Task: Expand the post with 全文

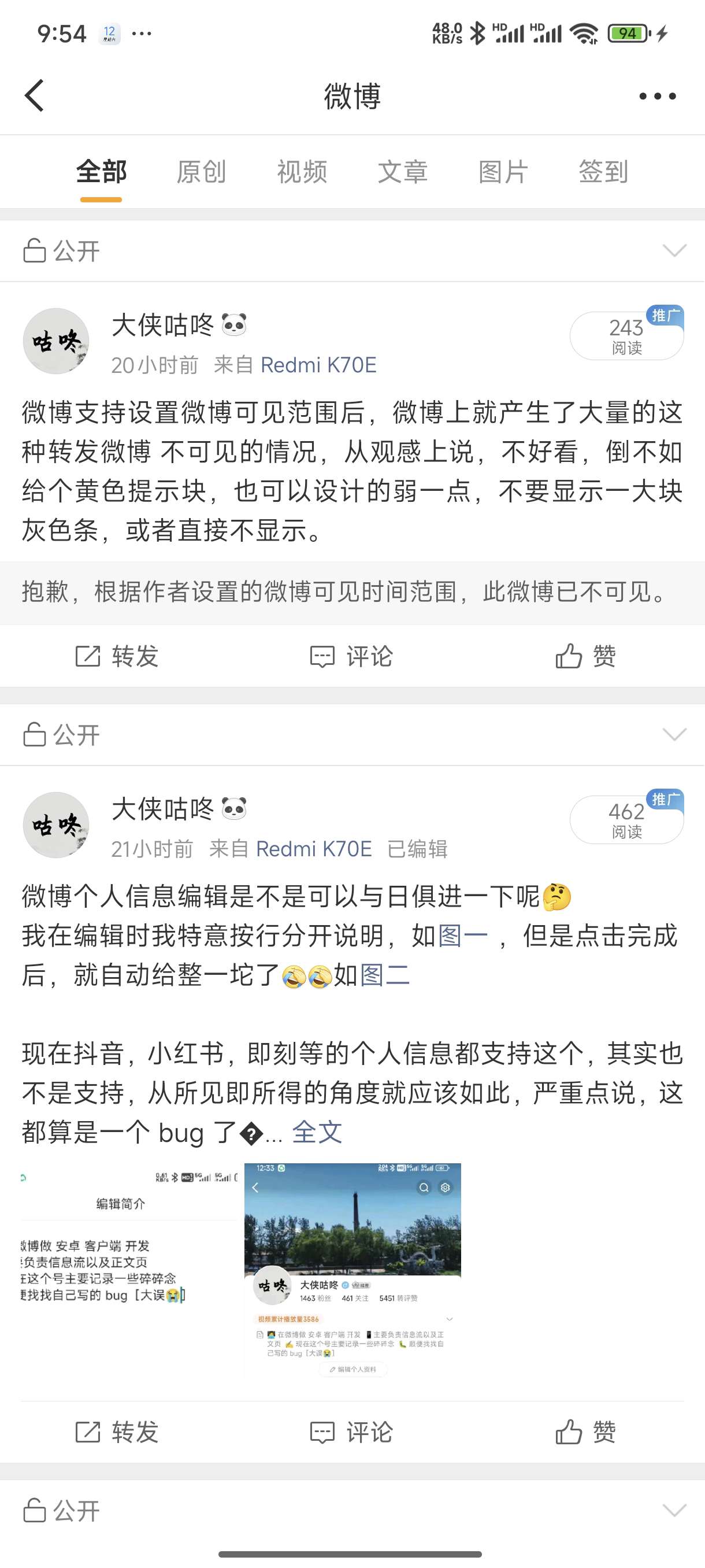Action: (317, 1132)
